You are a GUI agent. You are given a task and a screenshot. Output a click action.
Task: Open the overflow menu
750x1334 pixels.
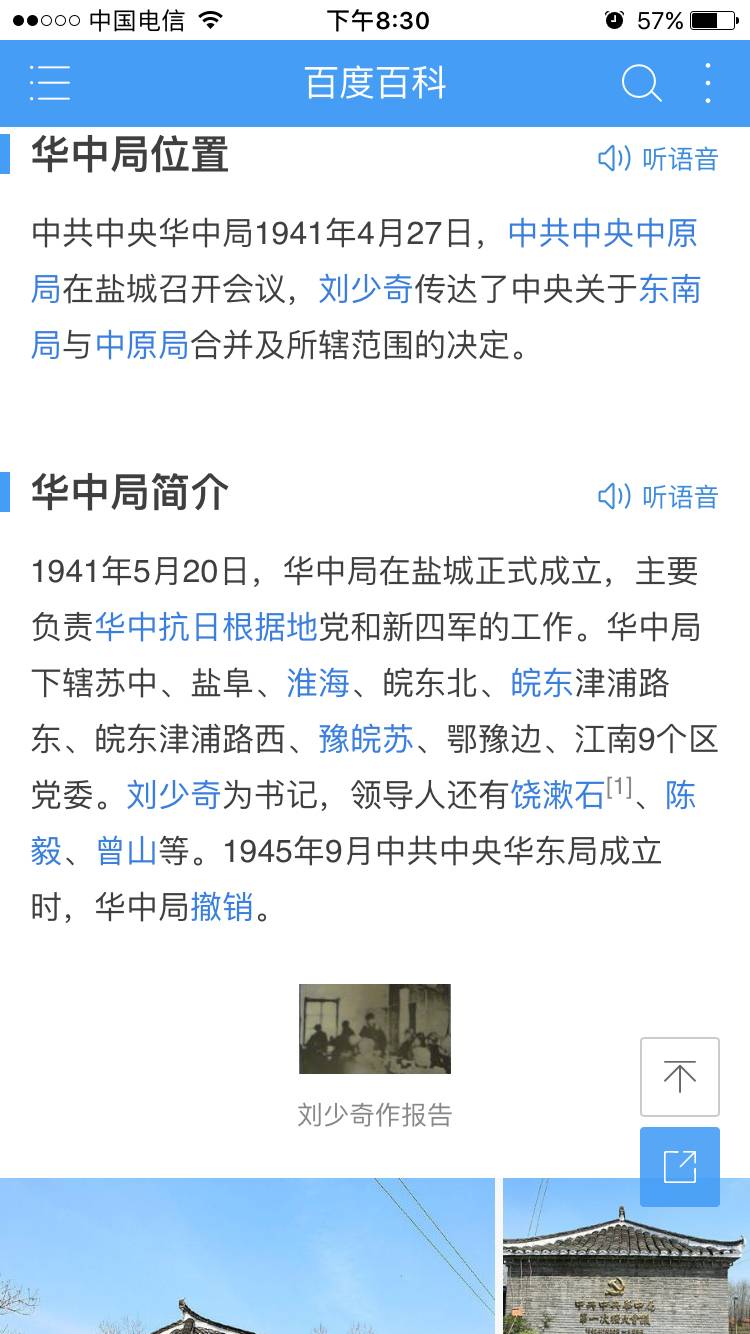(708, 83)
